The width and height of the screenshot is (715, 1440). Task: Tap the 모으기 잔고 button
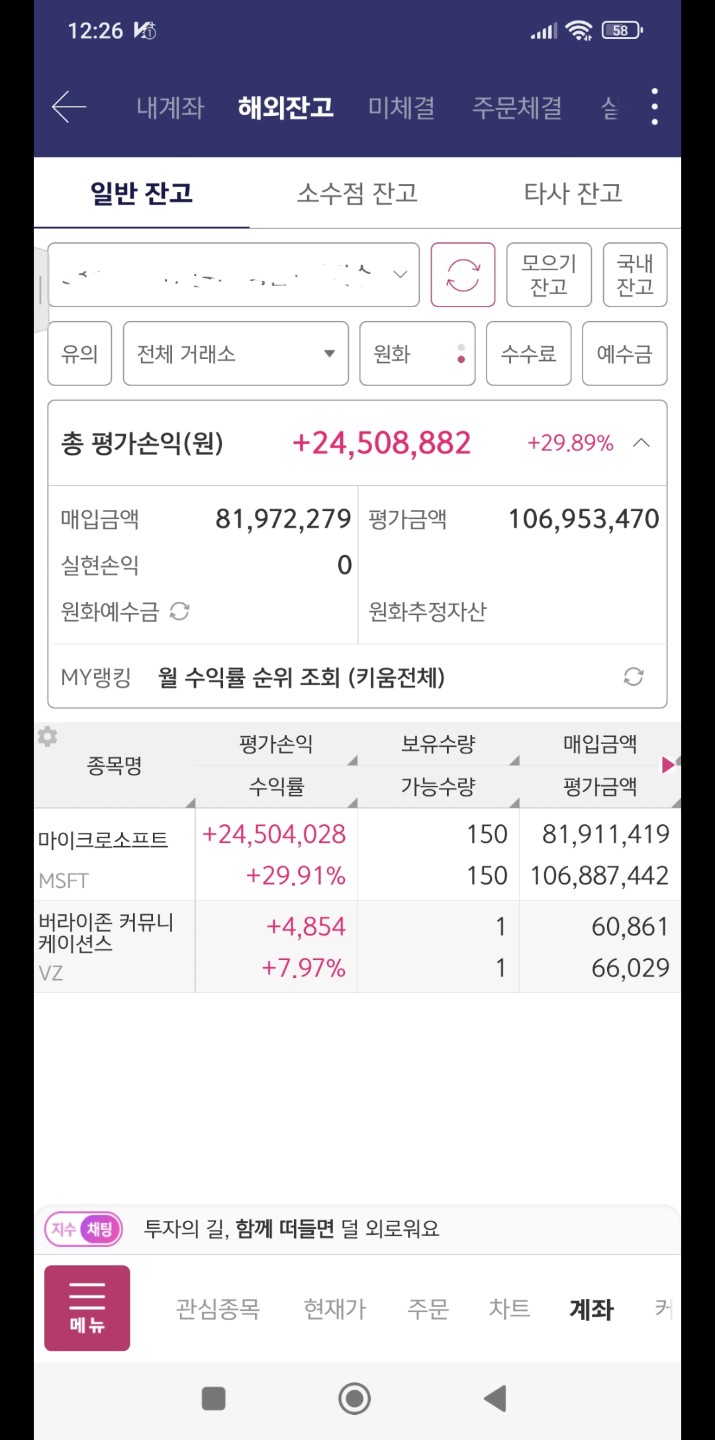[x=549, y=274]
